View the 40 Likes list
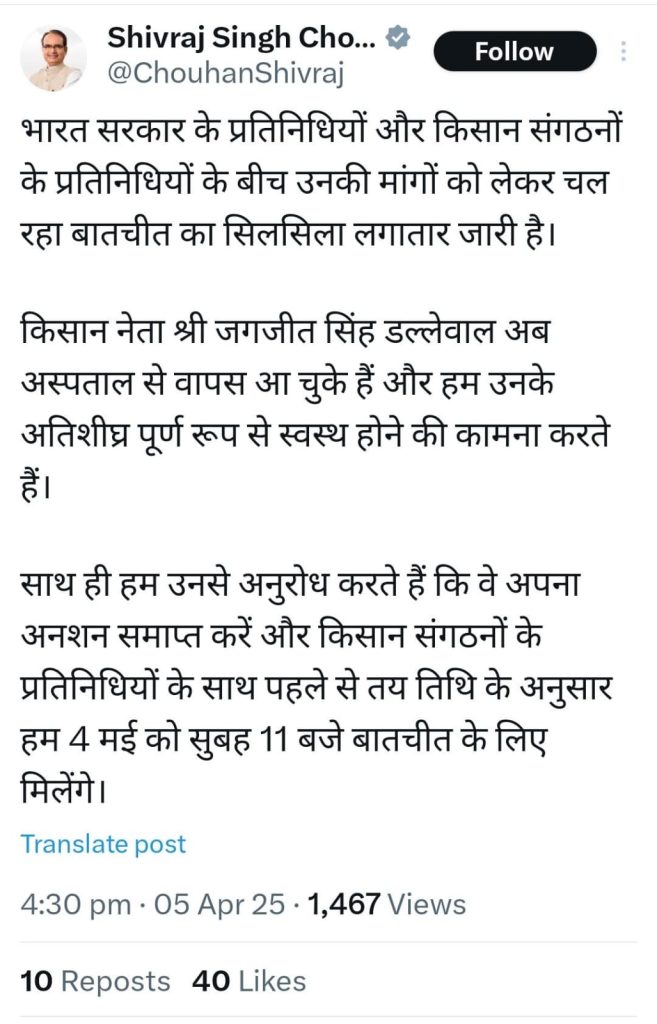The image size is (657, 1024). [x=249, y=981]
